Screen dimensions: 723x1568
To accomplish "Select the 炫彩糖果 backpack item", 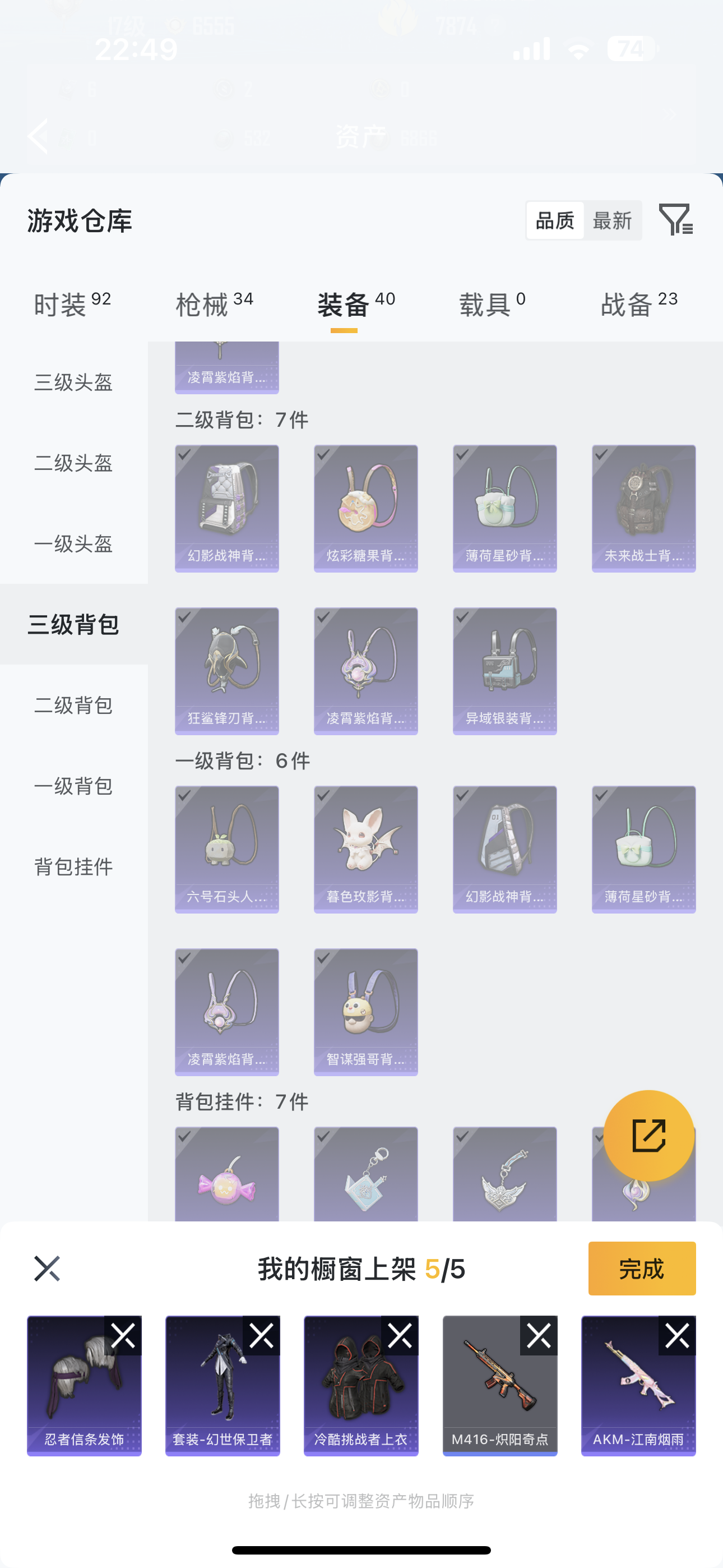I will tap(365, 508).
